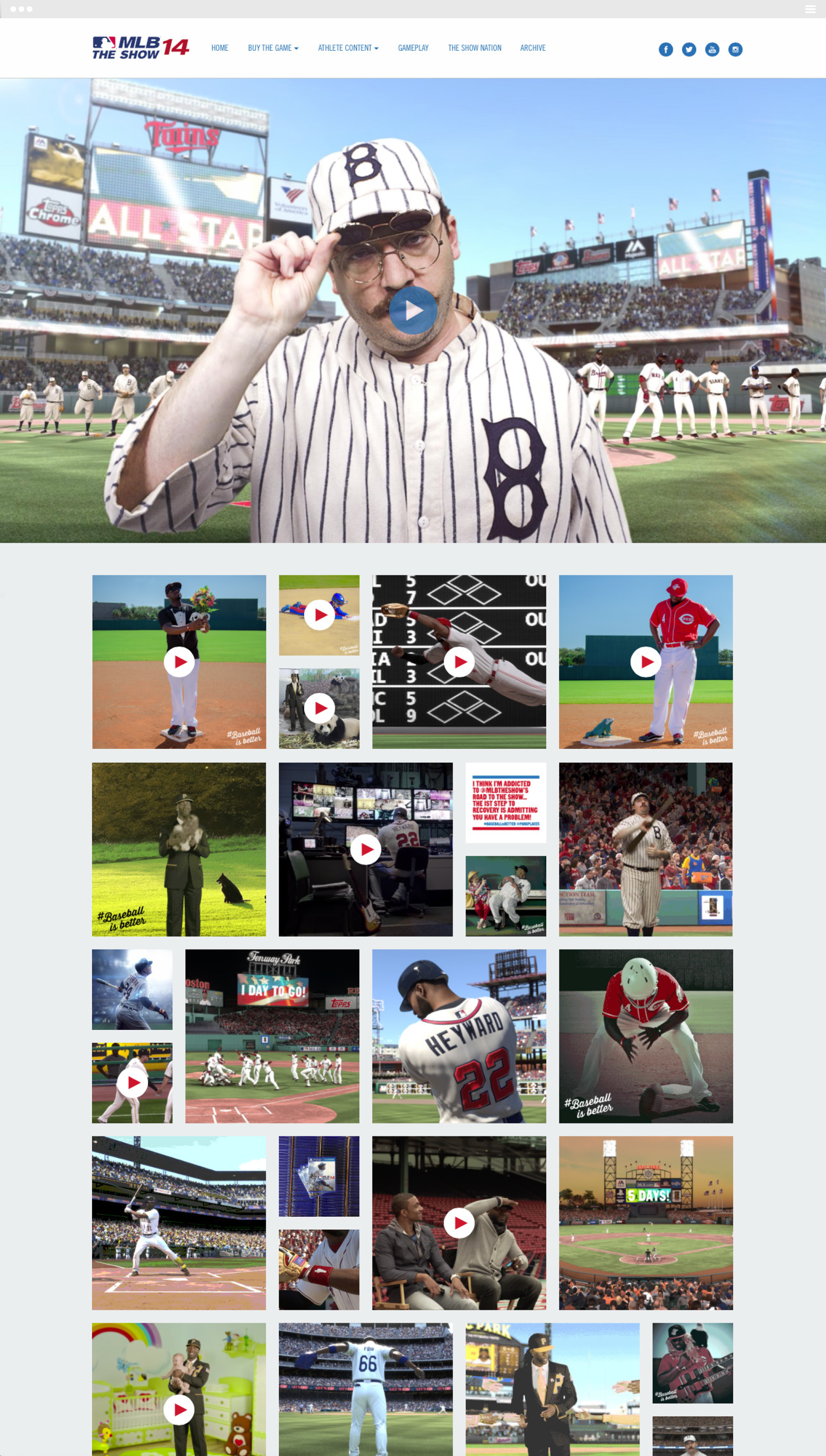
Task: Open the hamburger menu in the top bar
Action: (x=810, y=9)
